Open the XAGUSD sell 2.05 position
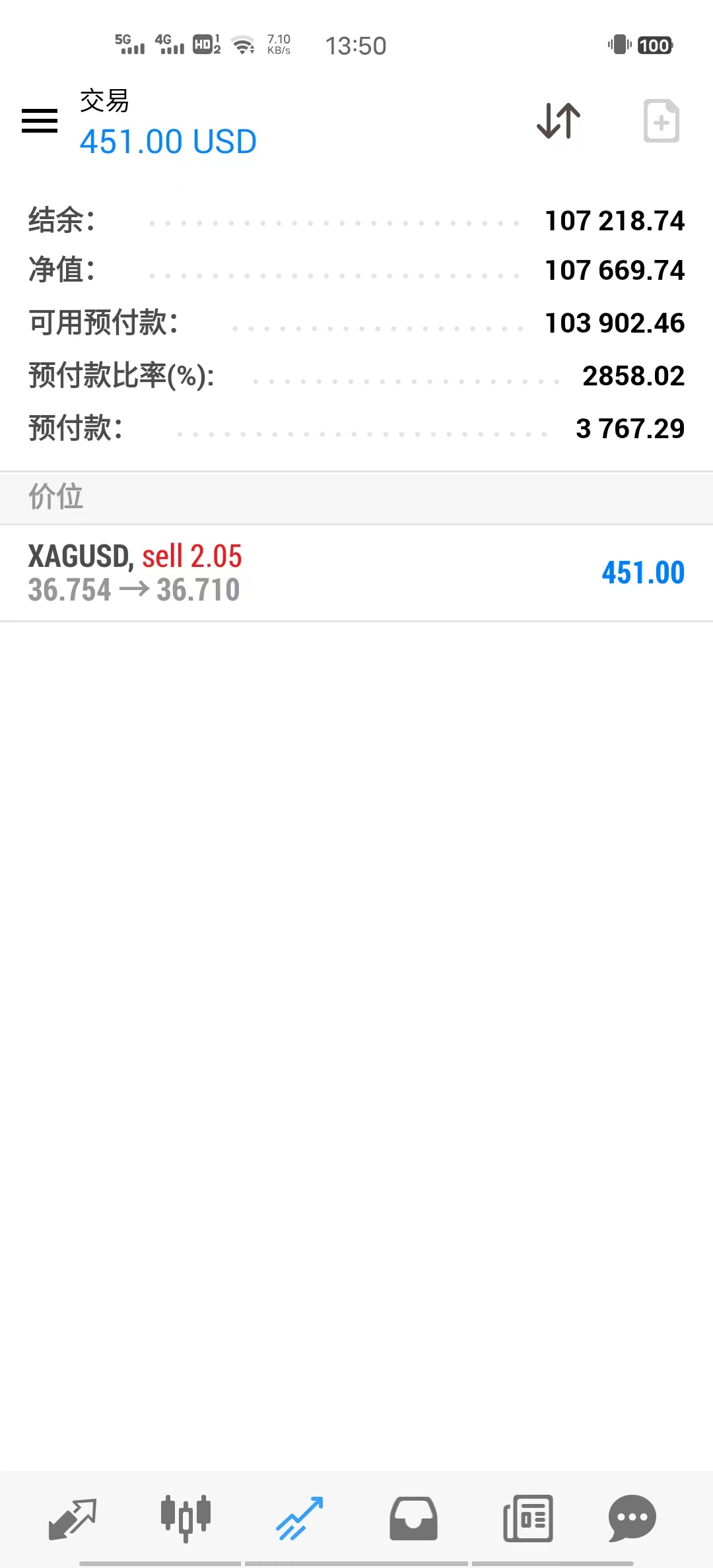This screenshot has width=713, height=1568. click(x=356, y=573)
